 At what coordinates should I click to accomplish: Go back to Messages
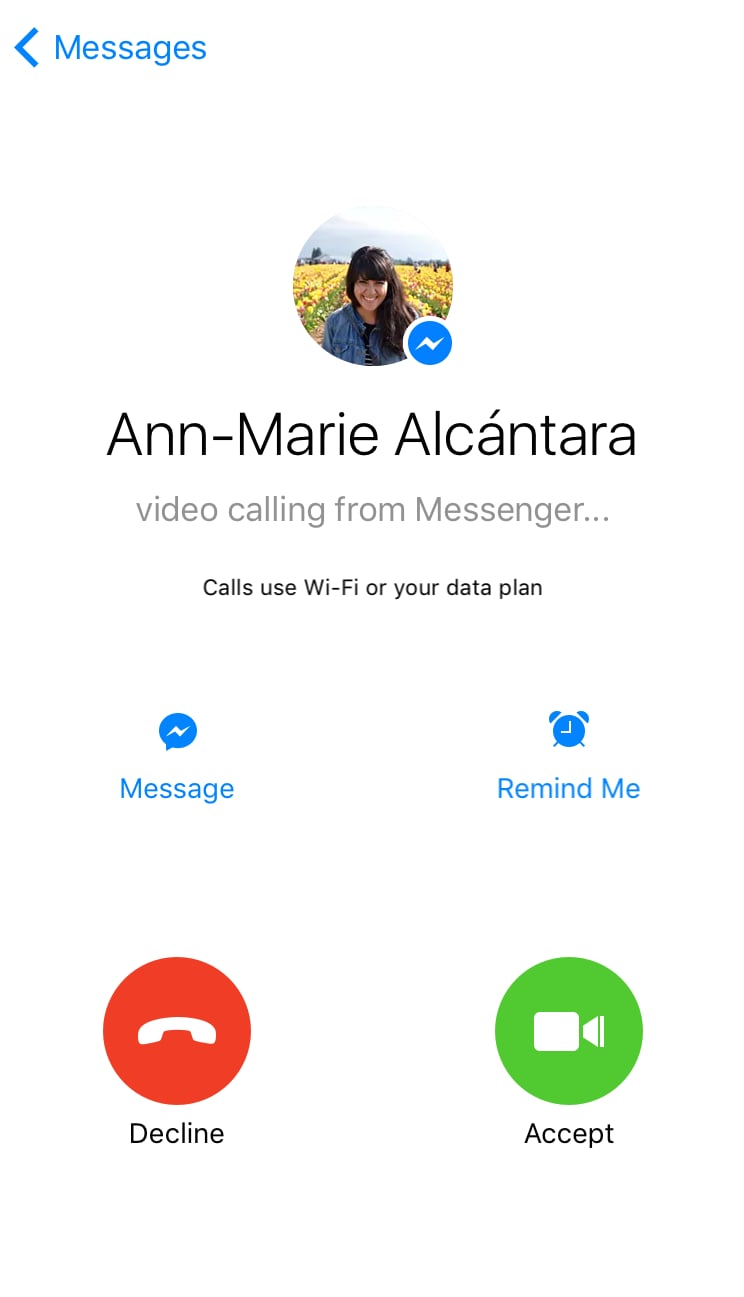click(x=110, y=47)
